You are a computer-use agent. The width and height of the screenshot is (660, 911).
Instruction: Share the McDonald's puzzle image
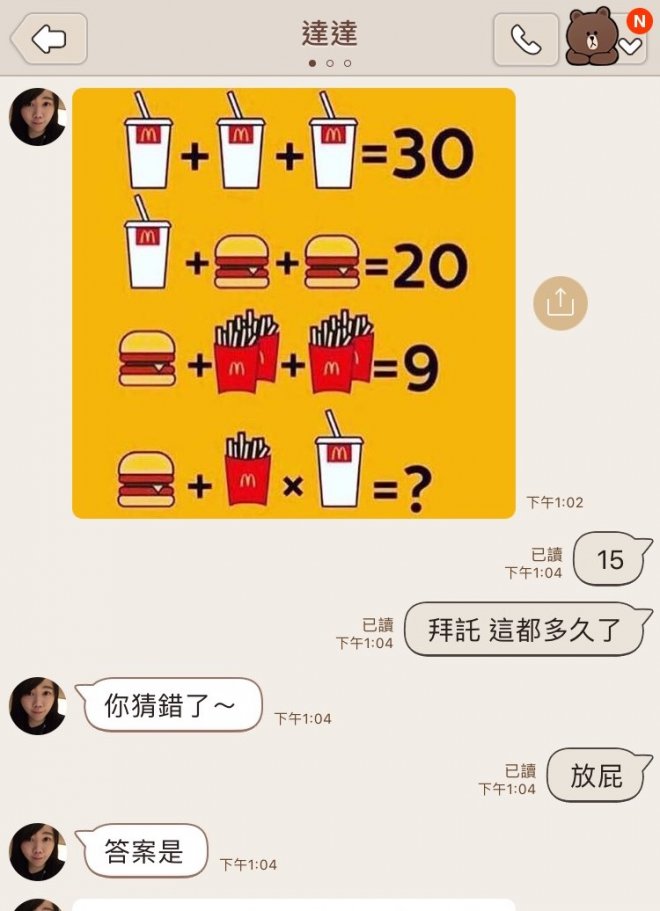(x=560, y=302)
